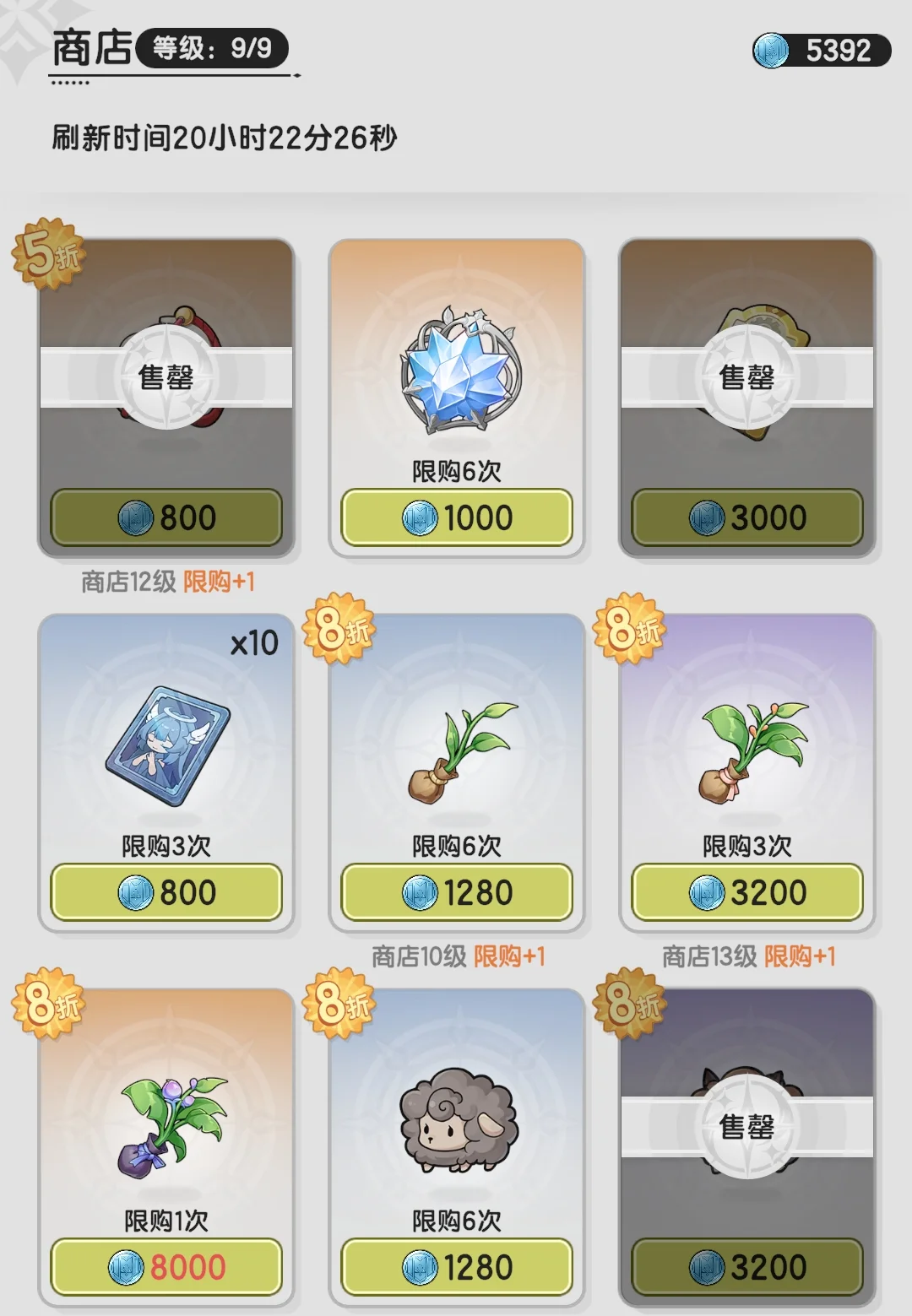Tap the 5392 currency balance pill
Viewport: 912px width, 1316px height.
coord(821,51)
